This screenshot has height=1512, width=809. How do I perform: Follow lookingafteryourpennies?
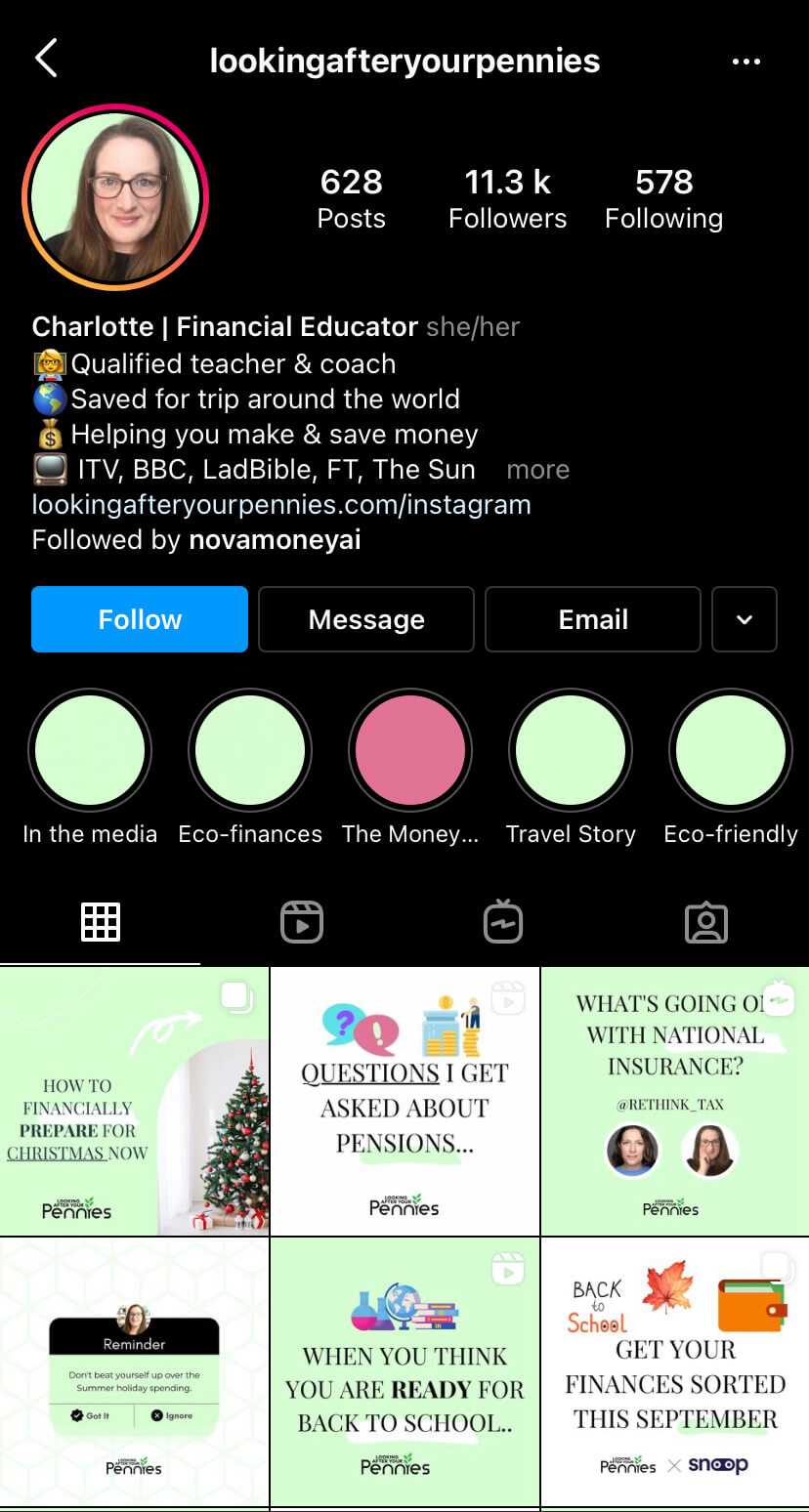click(x=140, y=619)
